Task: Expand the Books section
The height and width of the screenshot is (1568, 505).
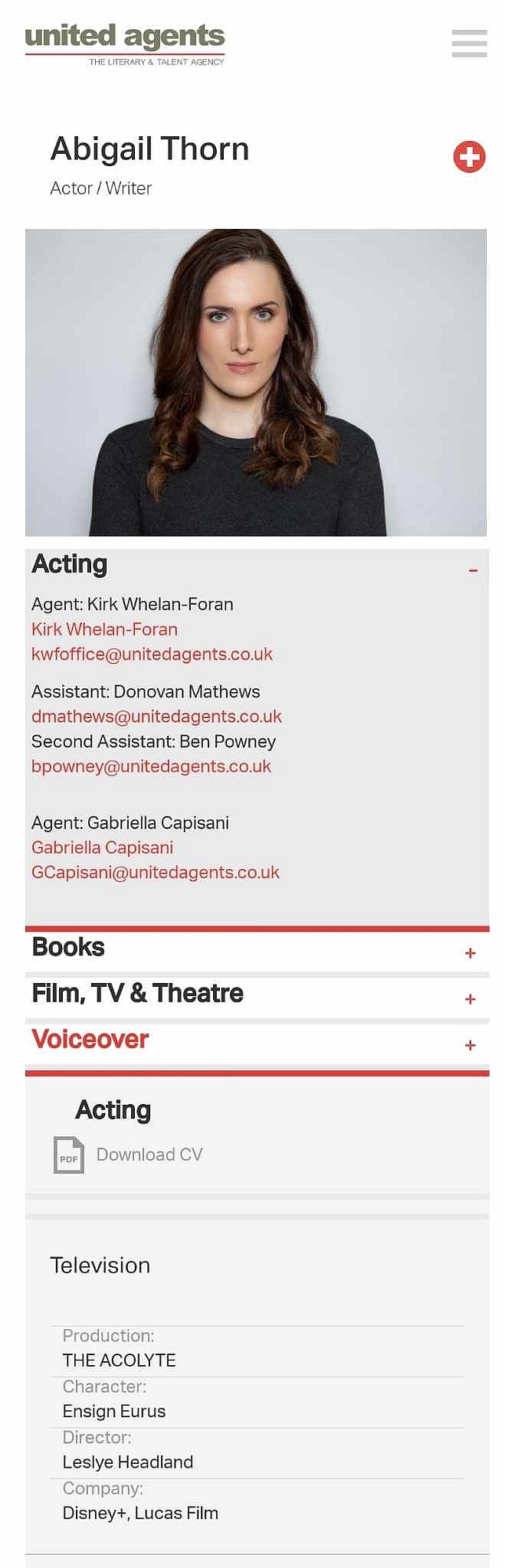Action: point(470,953)
